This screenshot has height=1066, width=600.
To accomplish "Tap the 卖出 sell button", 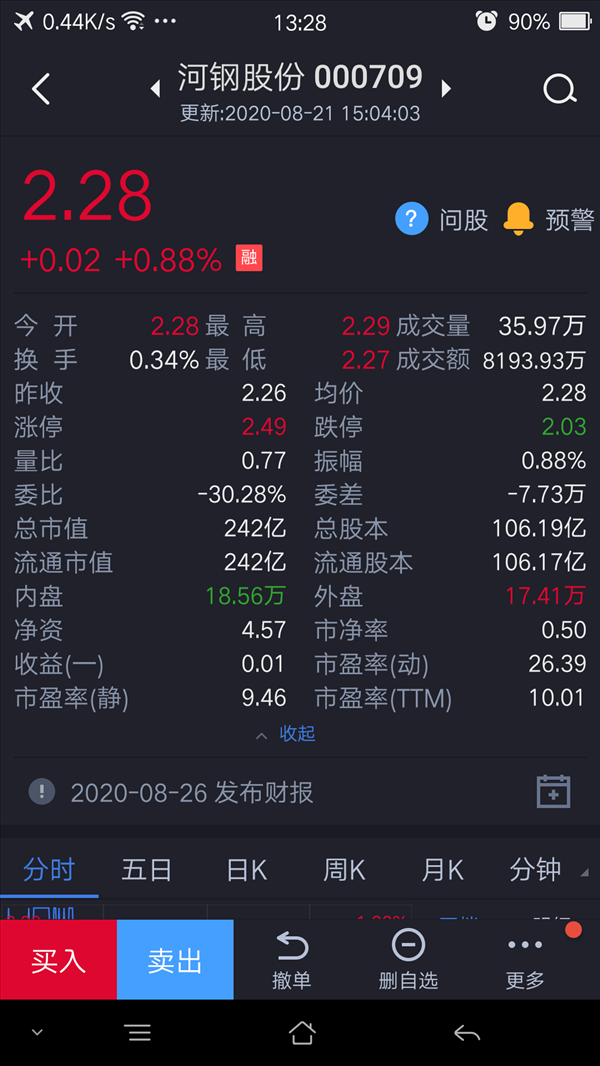I will pos(175,960).
